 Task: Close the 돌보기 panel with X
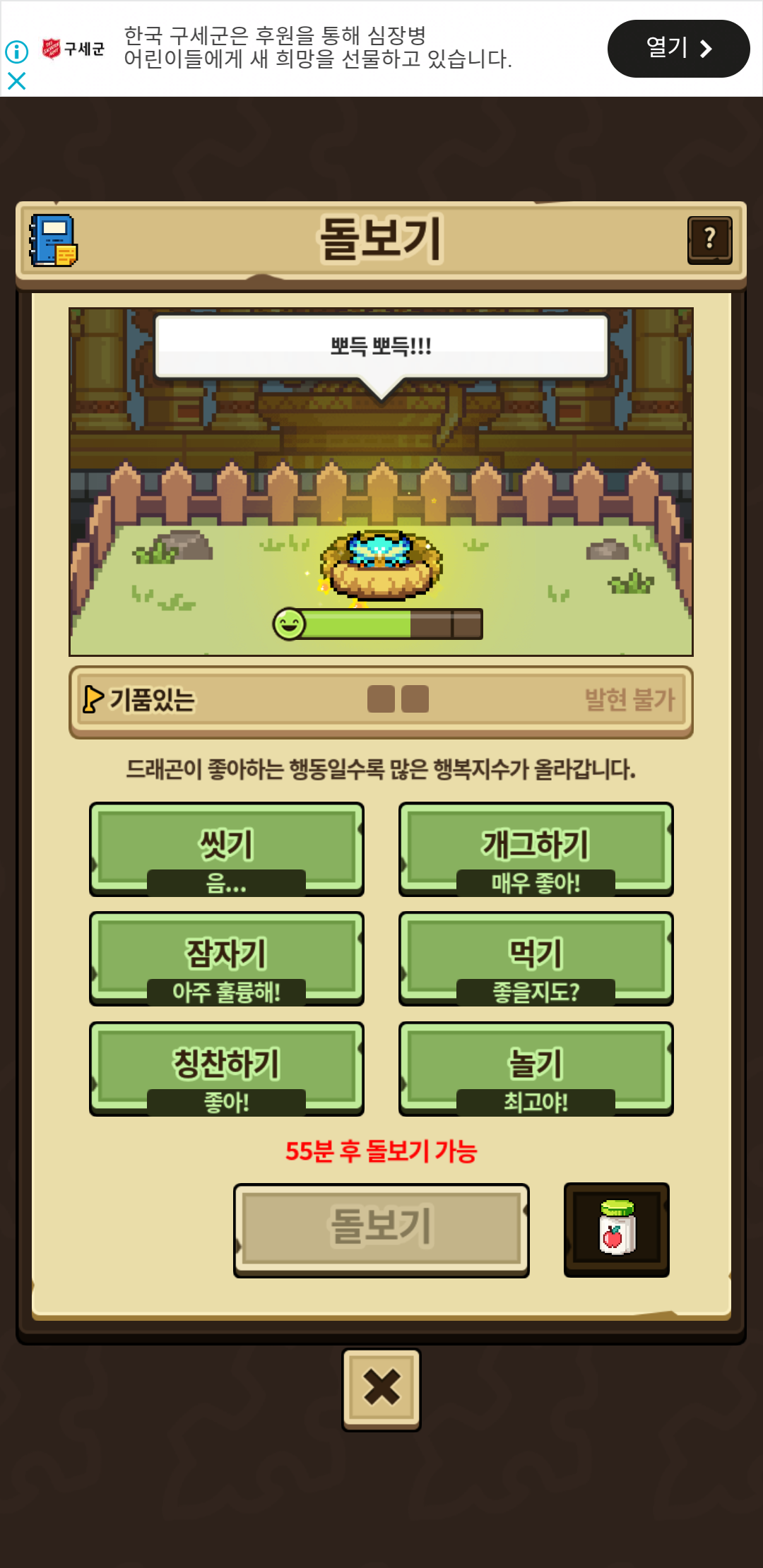[381, 1389]
